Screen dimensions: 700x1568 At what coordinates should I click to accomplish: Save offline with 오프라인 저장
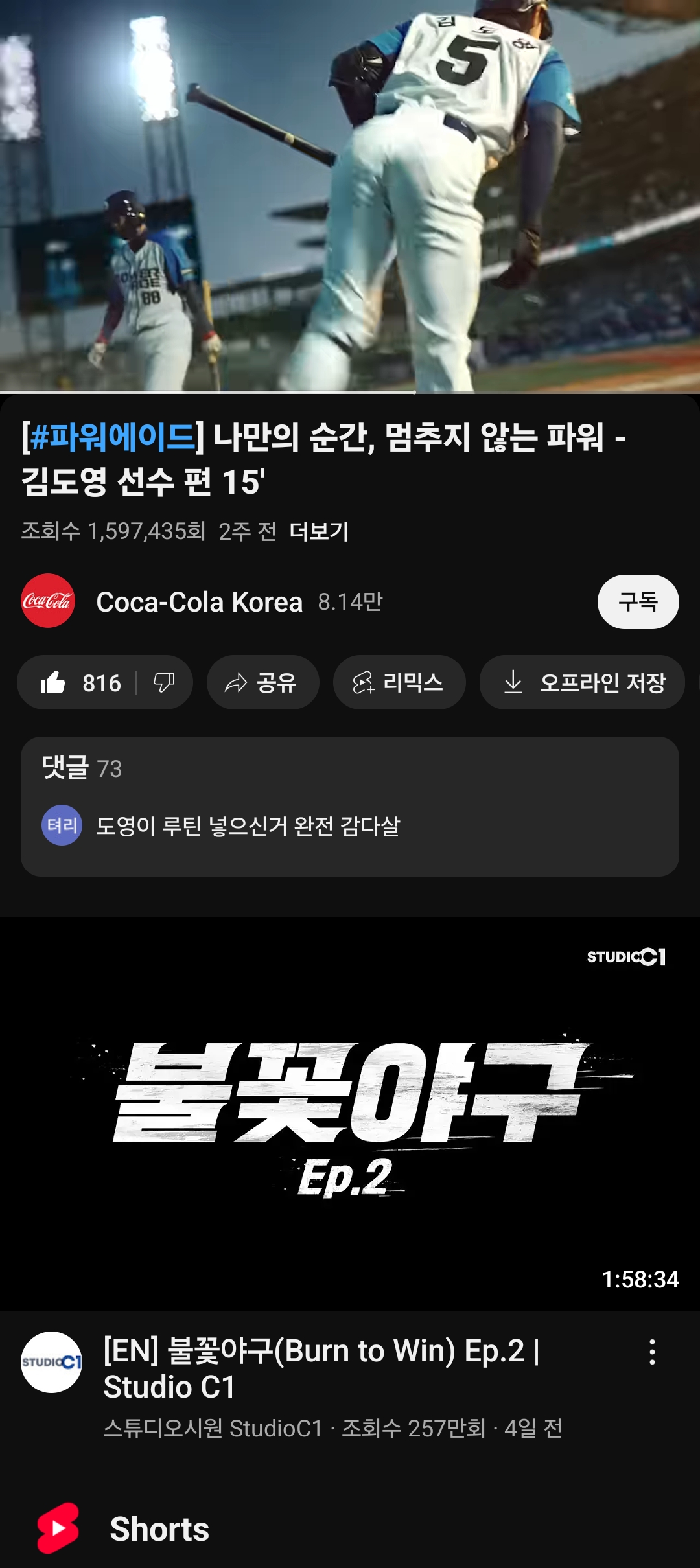point(582,683)
